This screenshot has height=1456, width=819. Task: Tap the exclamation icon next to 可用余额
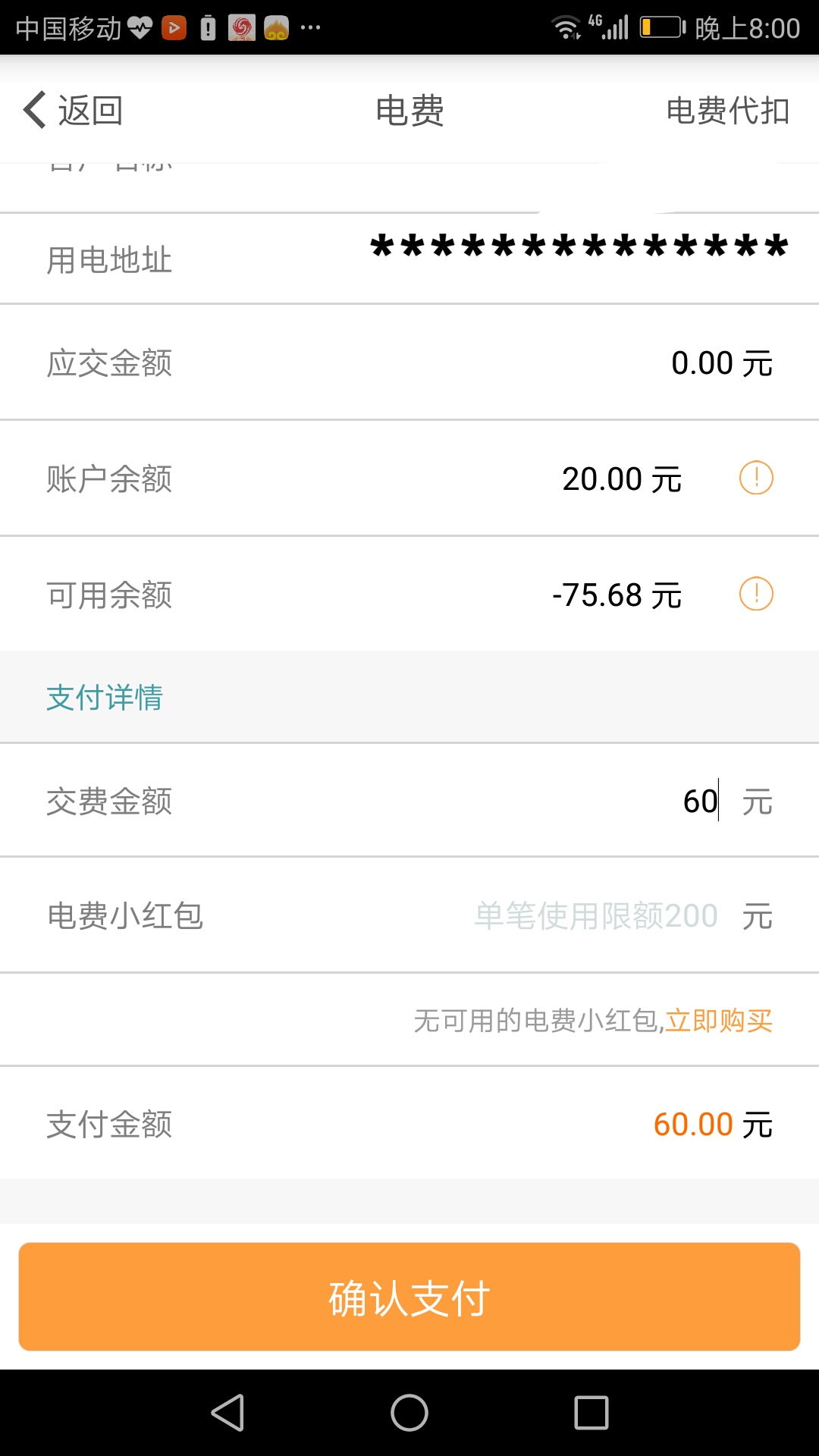pos(756,594)
